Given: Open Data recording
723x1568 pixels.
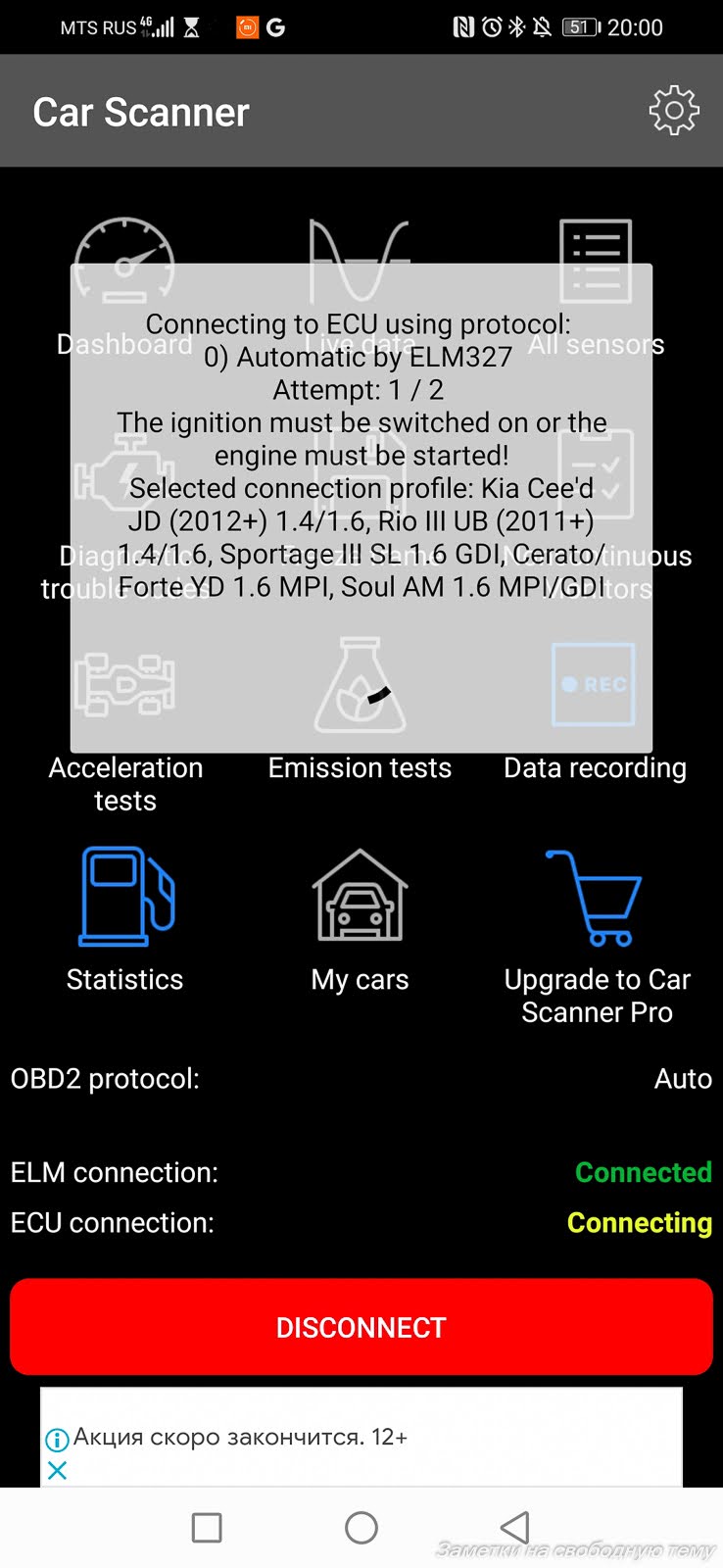Looking at the screenshot, I should [x=595, y=765].
